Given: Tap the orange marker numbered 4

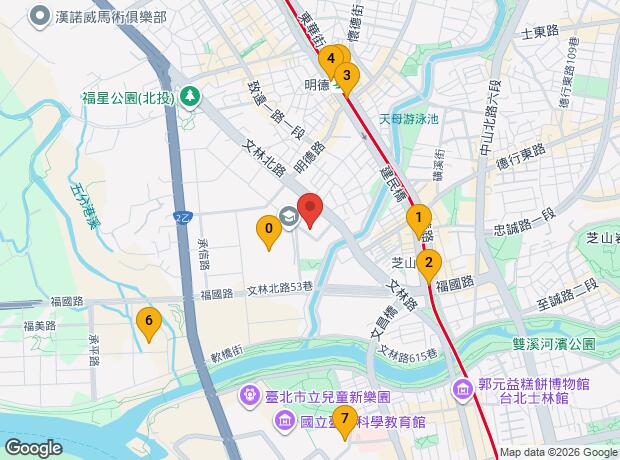Looking at the screenshot, I should click(x=331, y=59).
